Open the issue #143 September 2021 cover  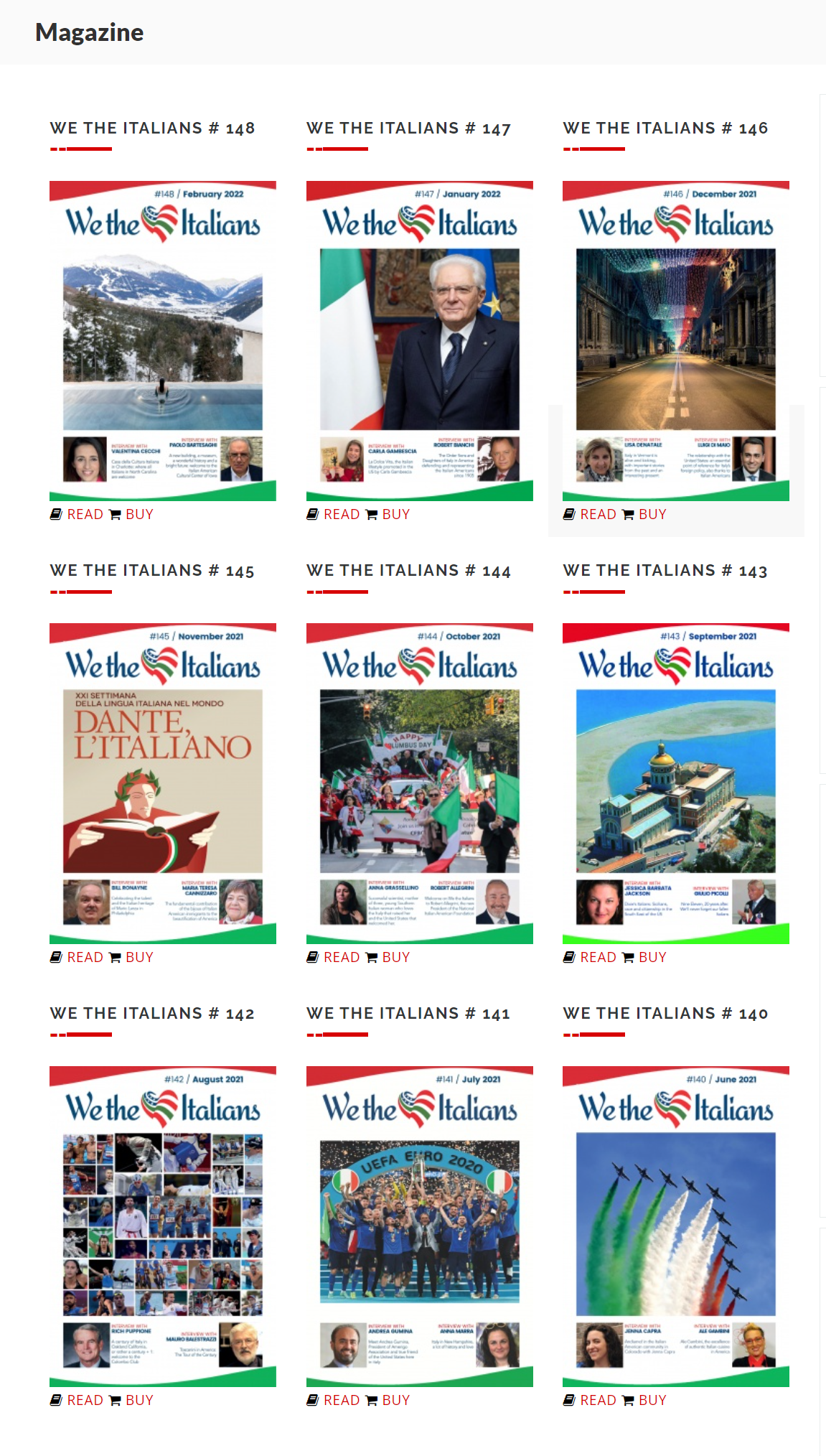[x=675, y=783]
